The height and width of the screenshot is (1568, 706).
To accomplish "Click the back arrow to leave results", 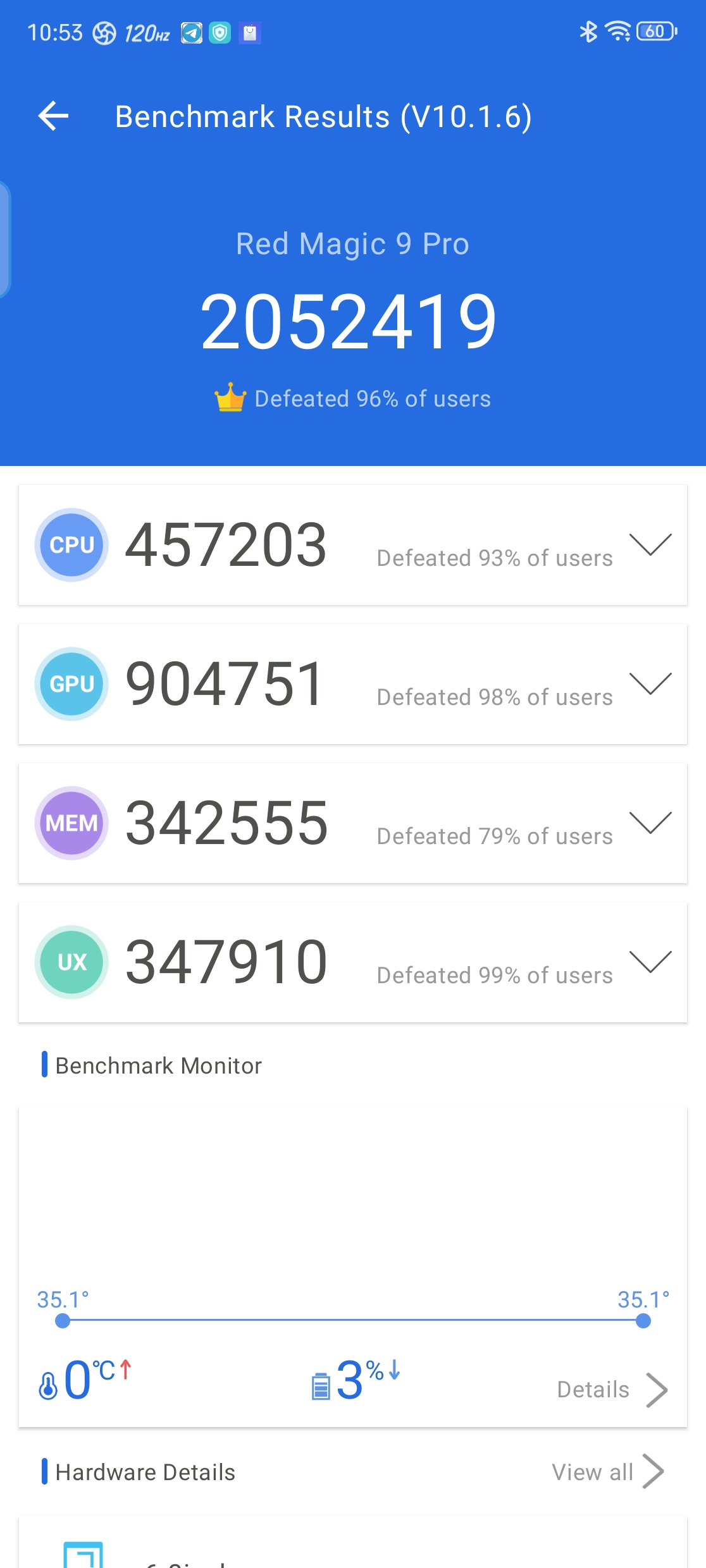I will point(53,116).
